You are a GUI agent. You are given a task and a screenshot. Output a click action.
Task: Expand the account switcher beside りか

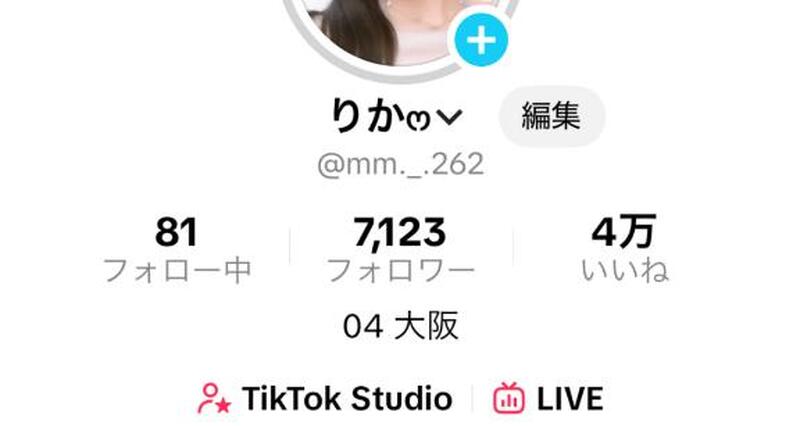(x=450, y=118)
